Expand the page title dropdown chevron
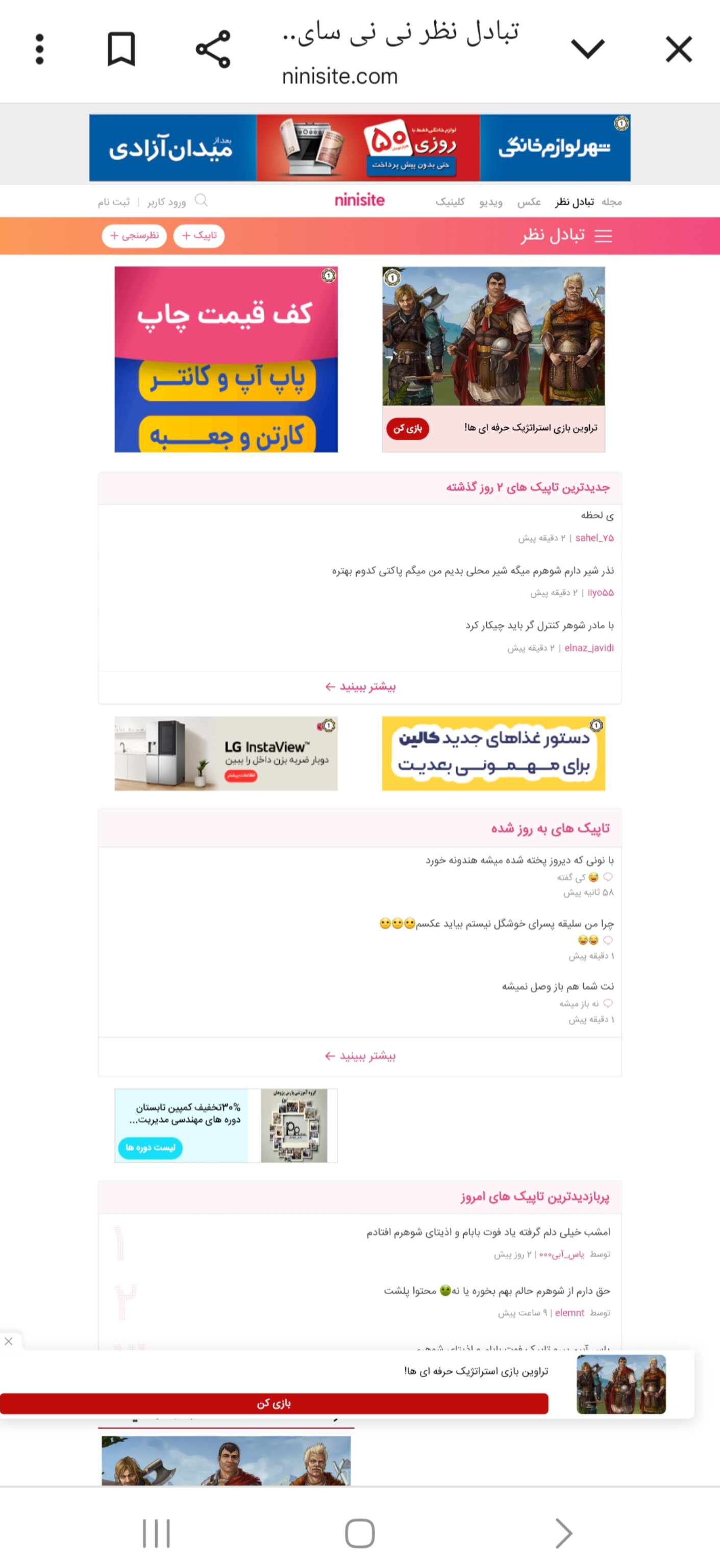Image resolution: width=720 pixels, height=1568 pixels. coord(587,48)
